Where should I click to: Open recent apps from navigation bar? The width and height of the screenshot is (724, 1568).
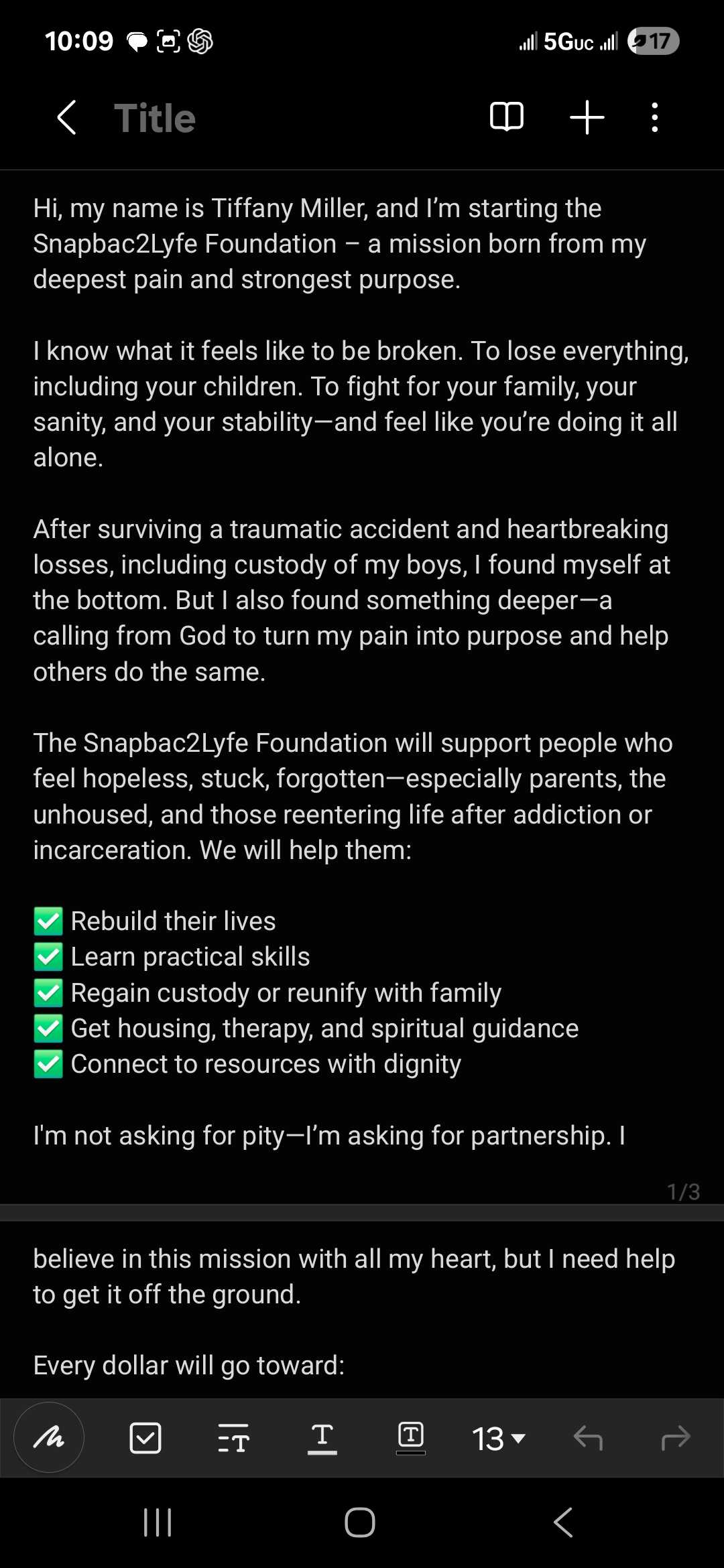[x=158, y=1522]
